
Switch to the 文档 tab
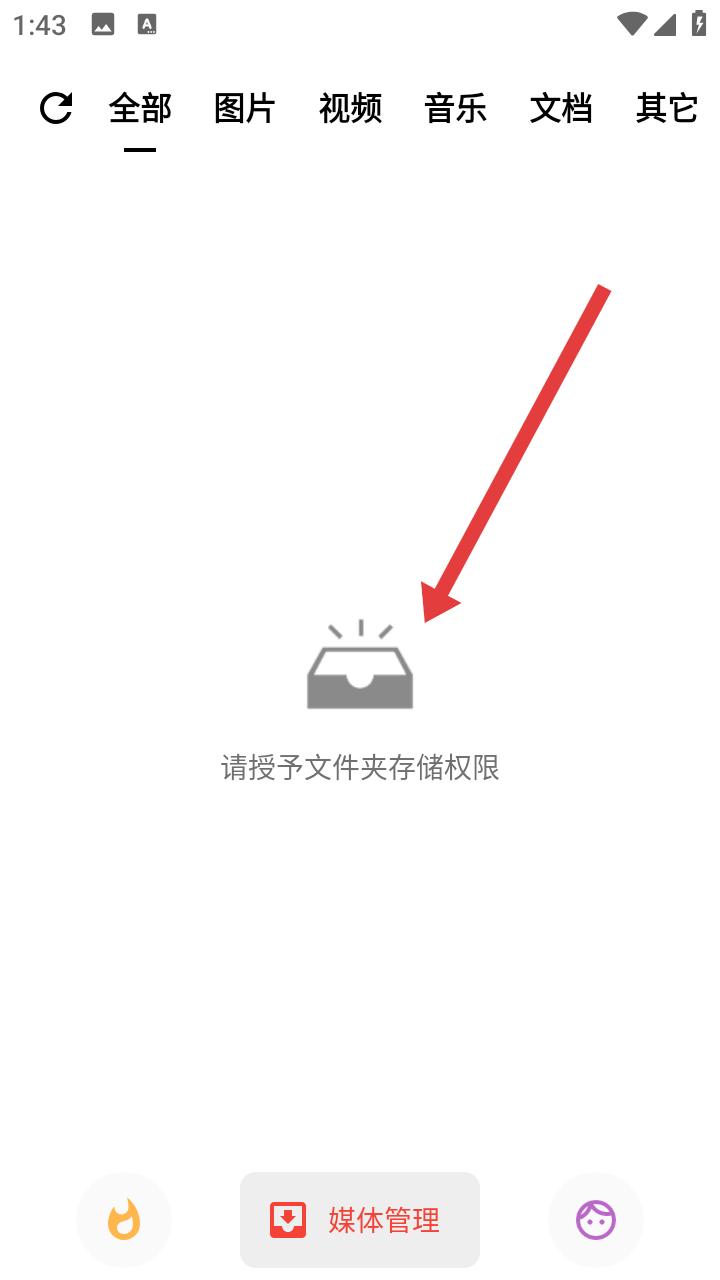[x=561, y=108]
